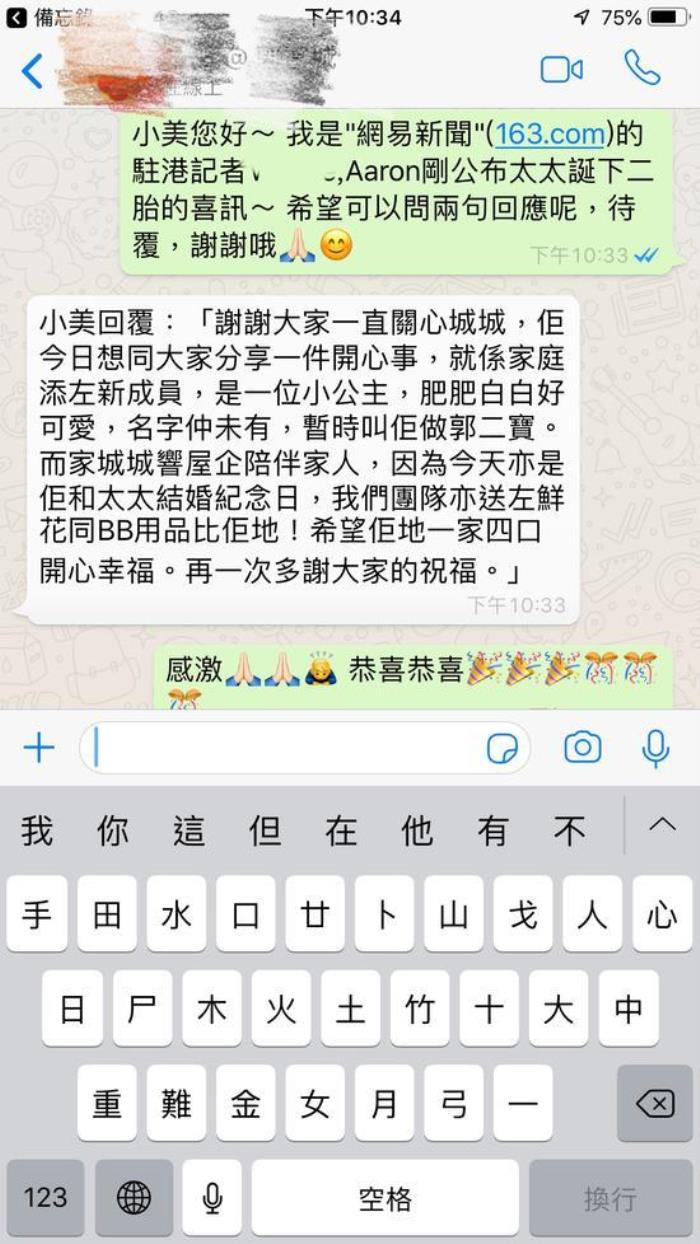The image size is (700, 1244).
Task: Open the sticker picker
Action: (501, 748)
